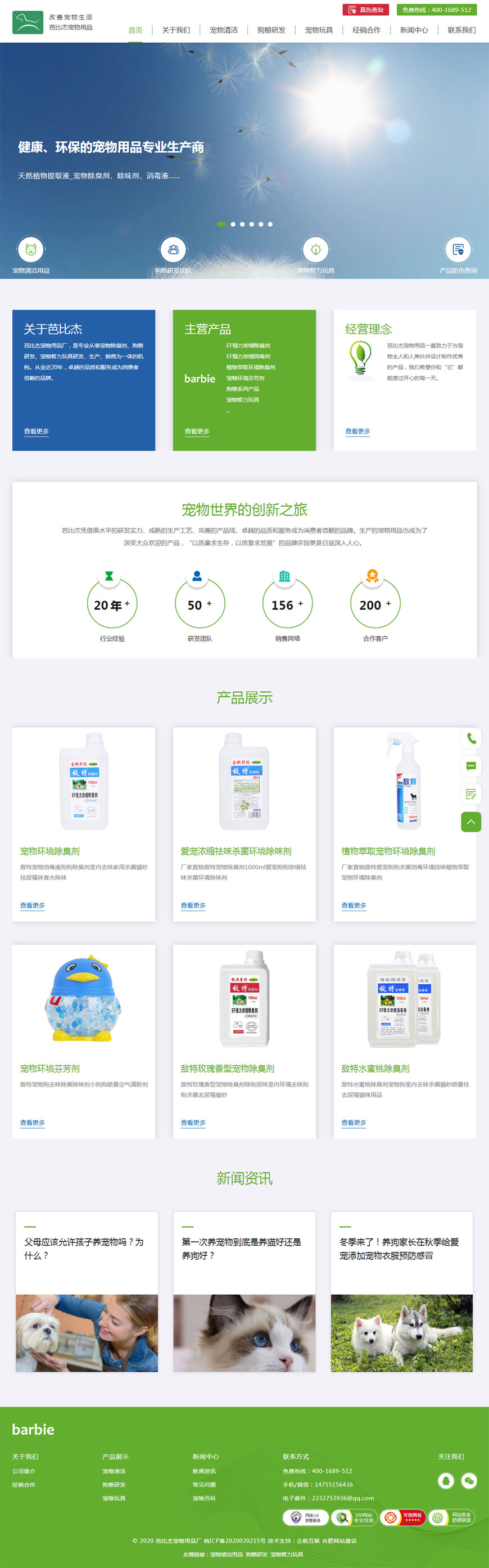The height and width of the screenshot is (1568, 489).
Task: Open 查看更多 in 关于芭比杰 card
Action: 37,431
